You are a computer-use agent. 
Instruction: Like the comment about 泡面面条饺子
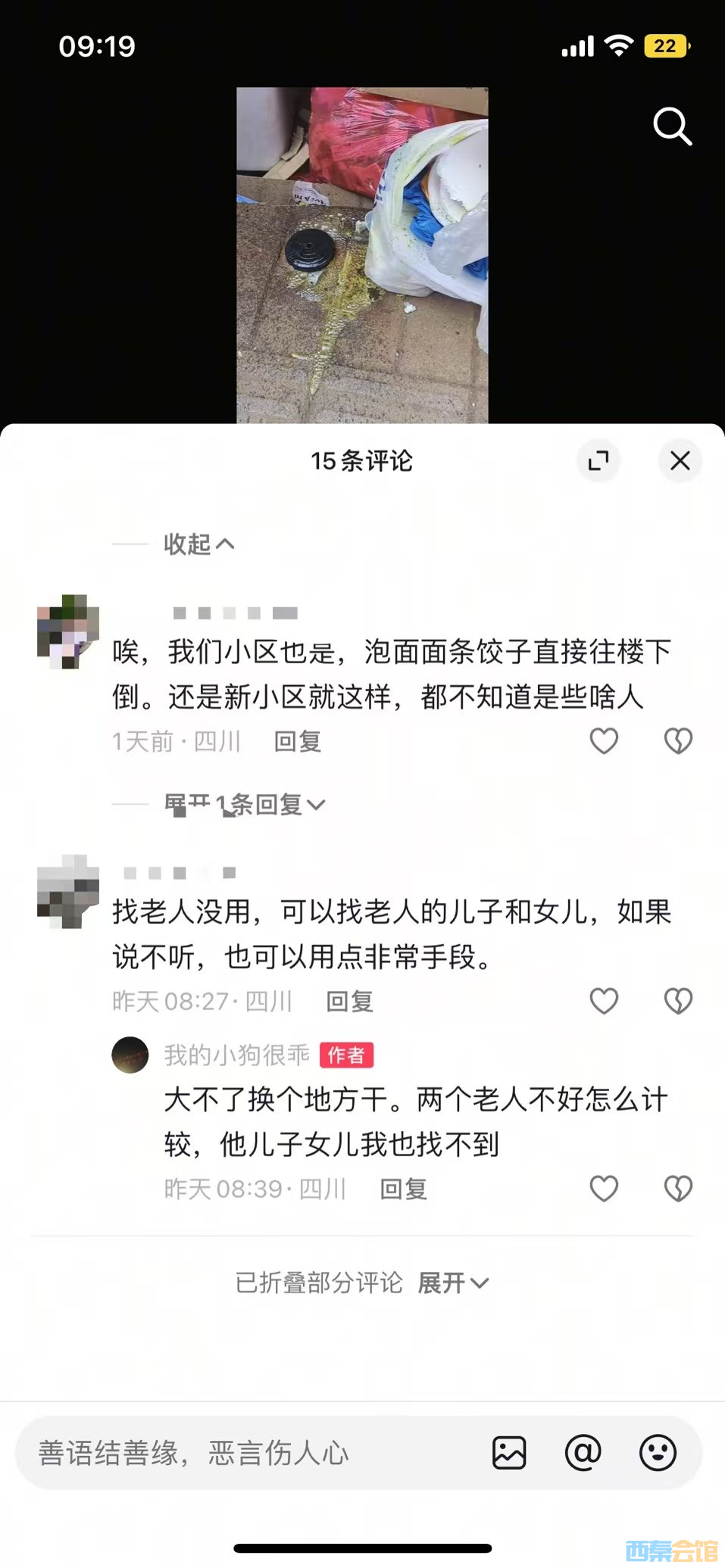coord(604,740)
